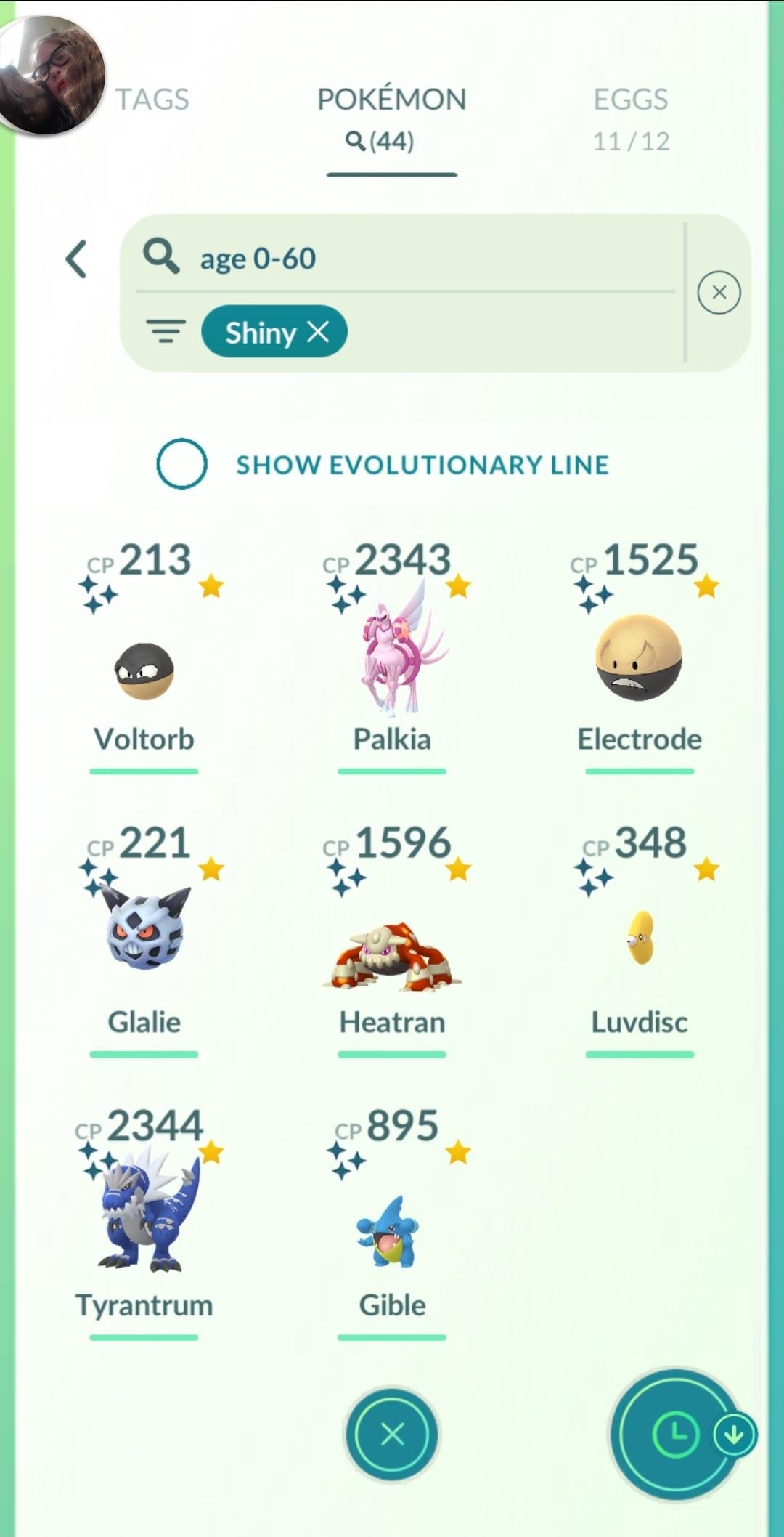784x1537 pixels.
Task: Switch to the Tags tab
Action: tap(152, 100)
